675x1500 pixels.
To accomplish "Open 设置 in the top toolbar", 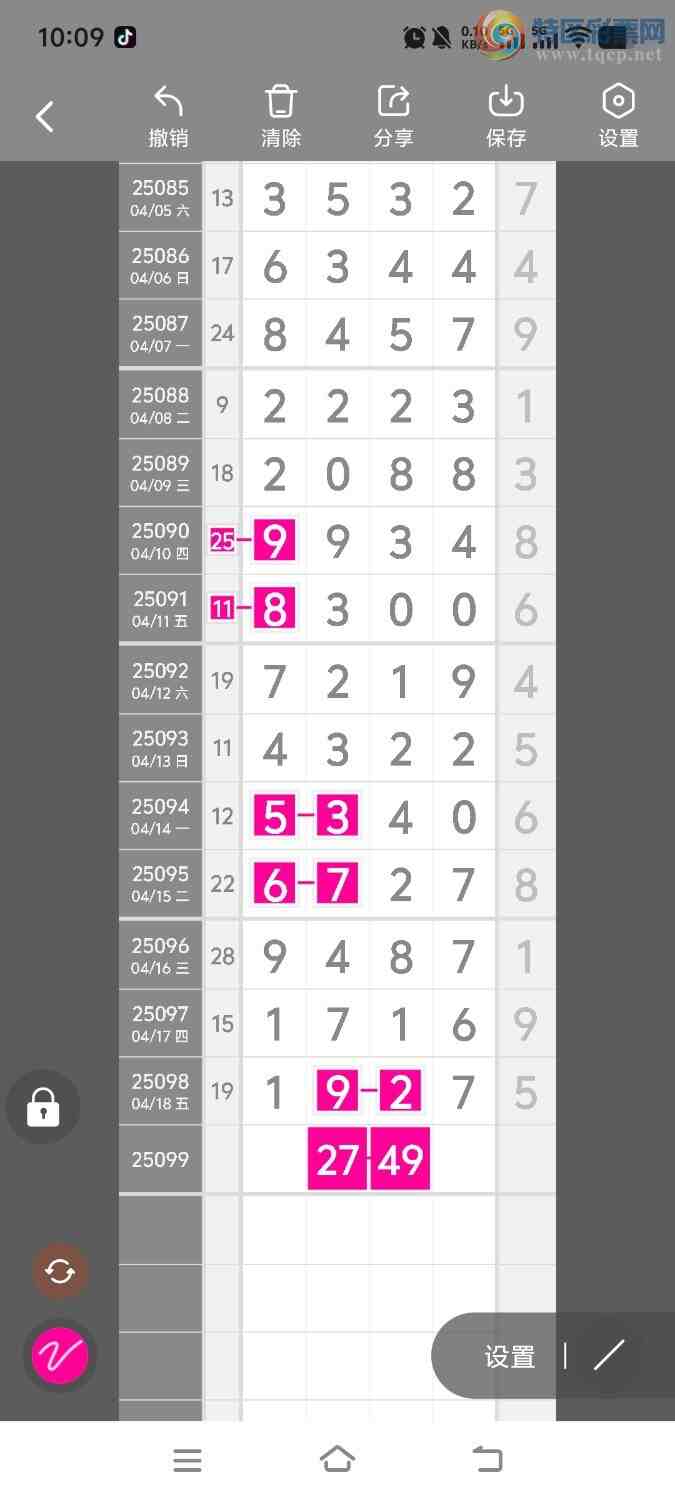I will tap(618, 117).
